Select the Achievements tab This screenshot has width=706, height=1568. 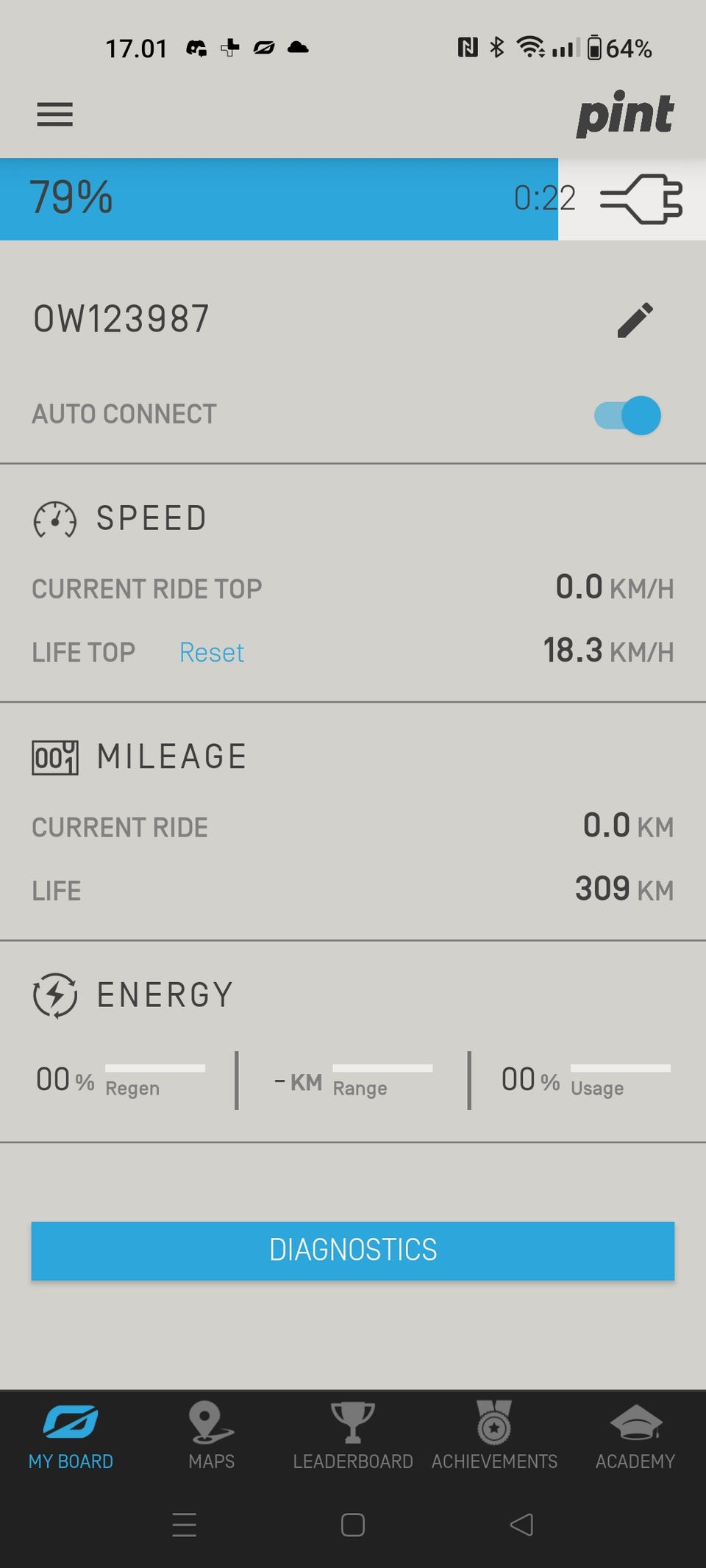pos(494,1436)
